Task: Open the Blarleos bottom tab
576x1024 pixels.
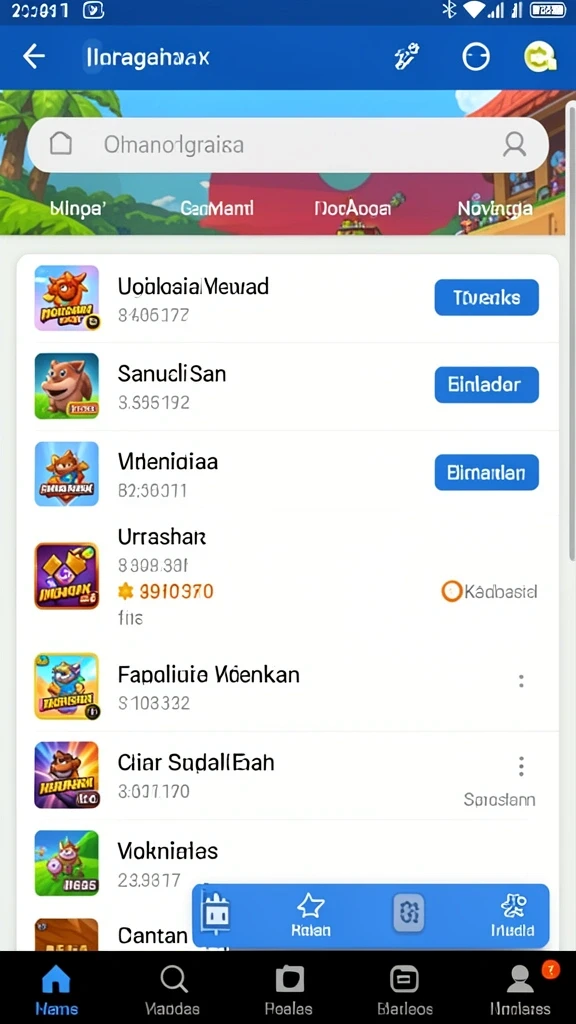Action: tap(405, 989)
